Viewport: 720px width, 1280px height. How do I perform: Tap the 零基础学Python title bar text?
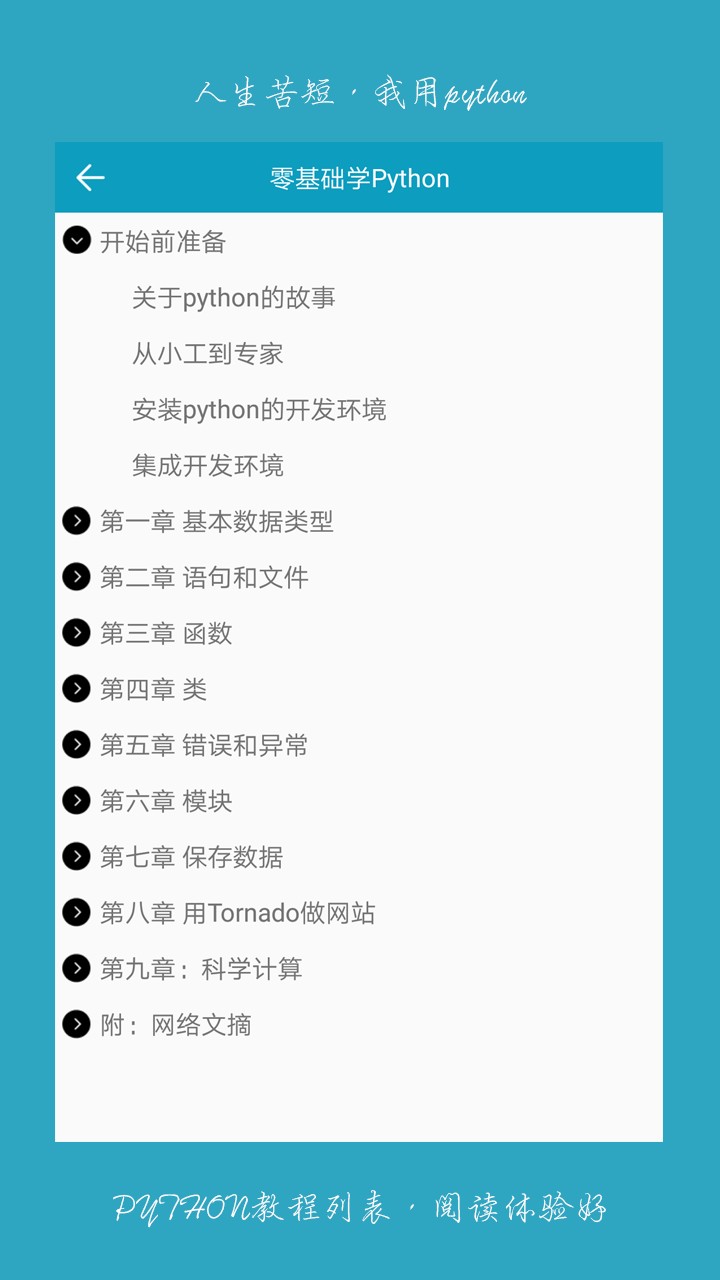click(x=360, y=178)
